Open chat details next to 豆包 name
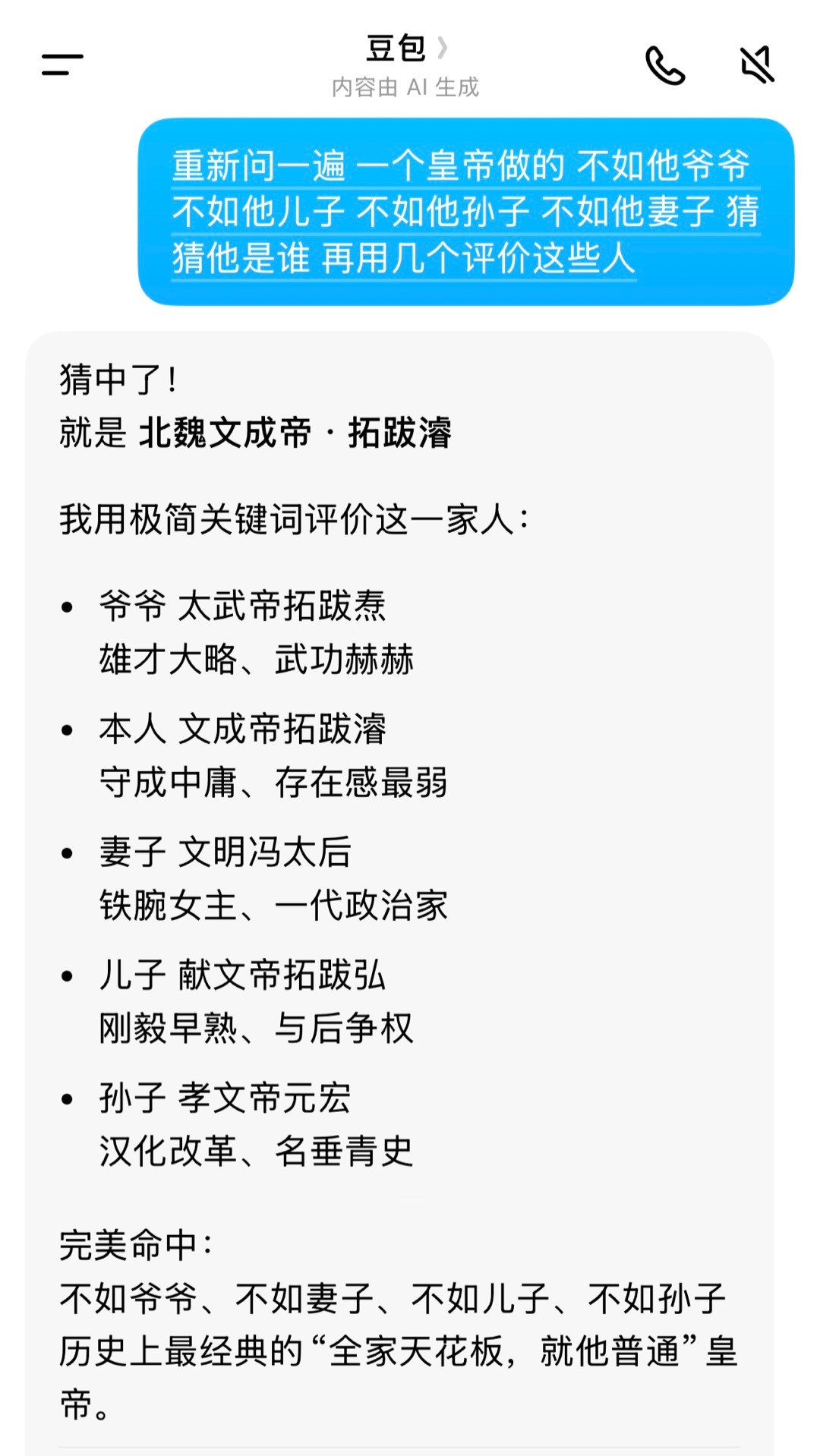This screenshot has height=1456, width=820. pos(443,47)
